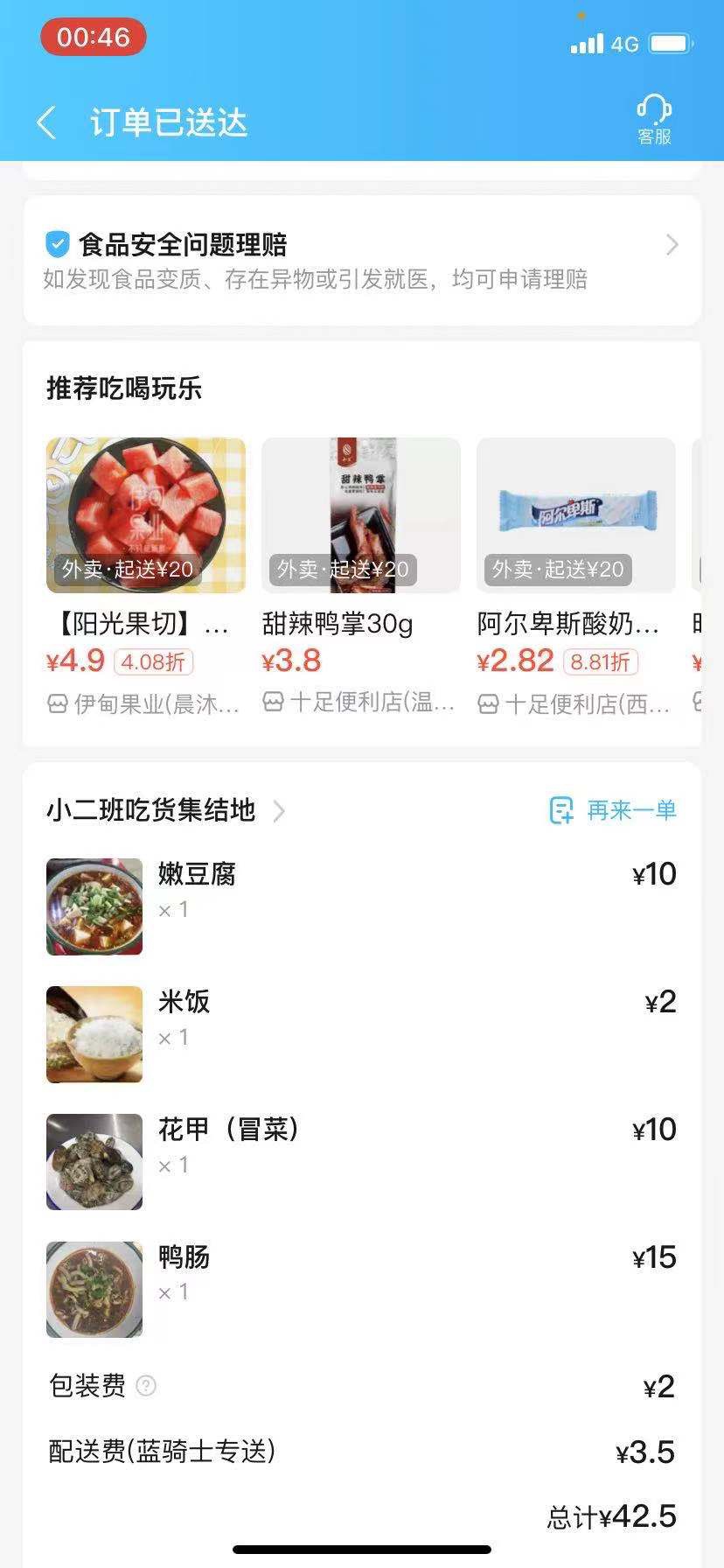Tap 再来一单 to reorder
Screen dimensions: 724x1568
pos(612,810)
